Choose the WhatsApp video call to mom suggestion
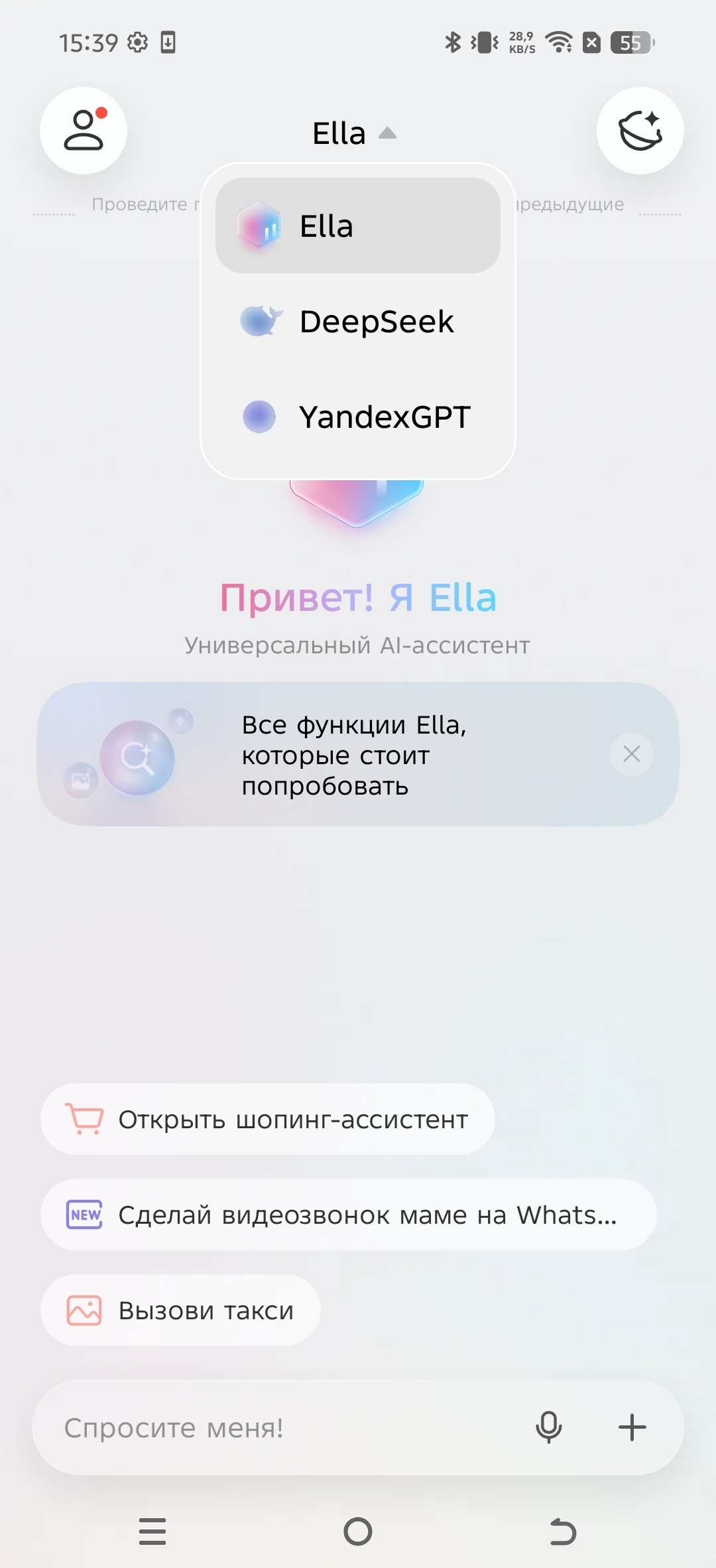The image size is (716, 1568). (348, 1215)
